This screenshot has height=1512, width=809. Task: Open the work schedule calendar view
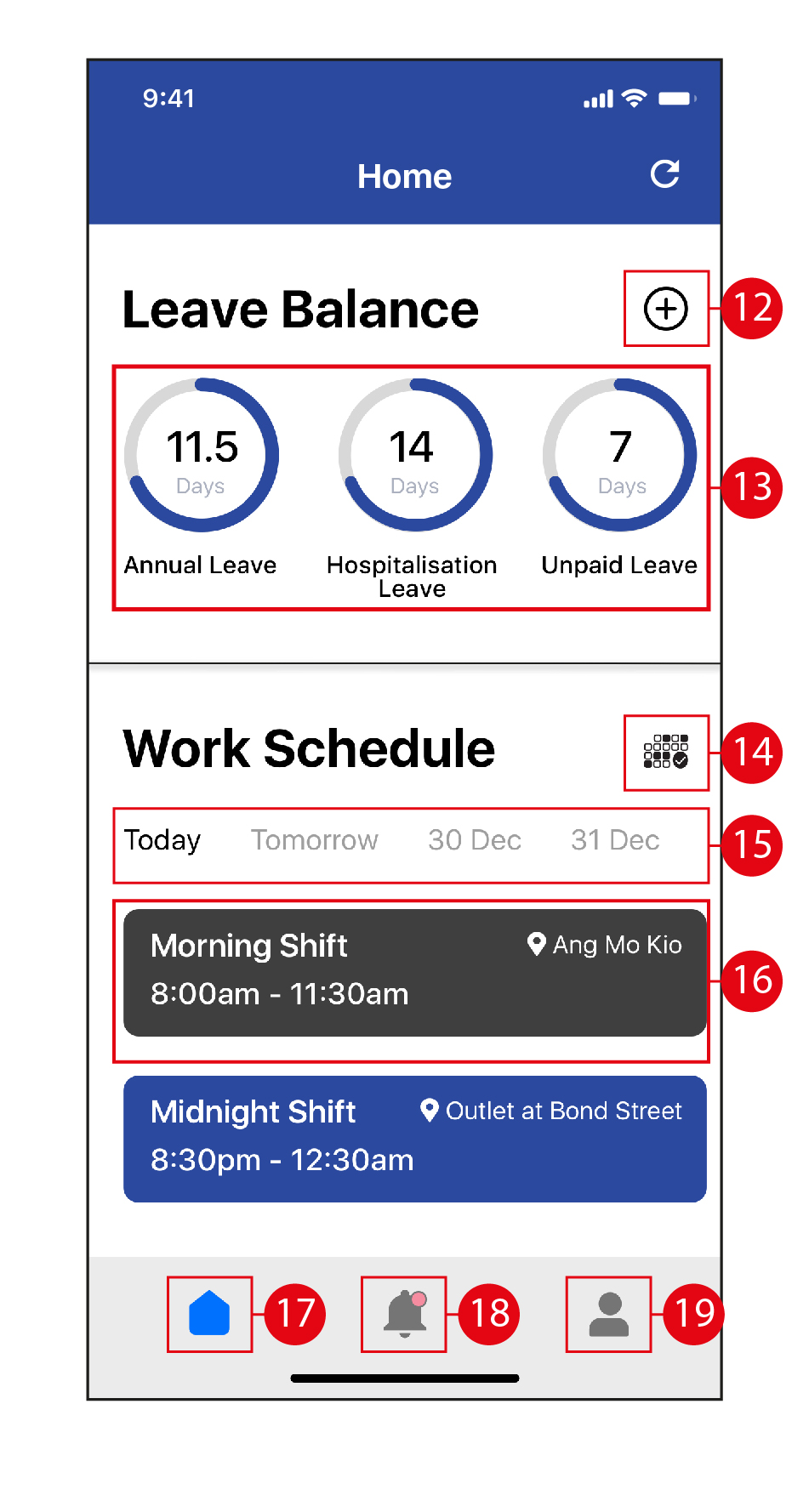[665, 752]
